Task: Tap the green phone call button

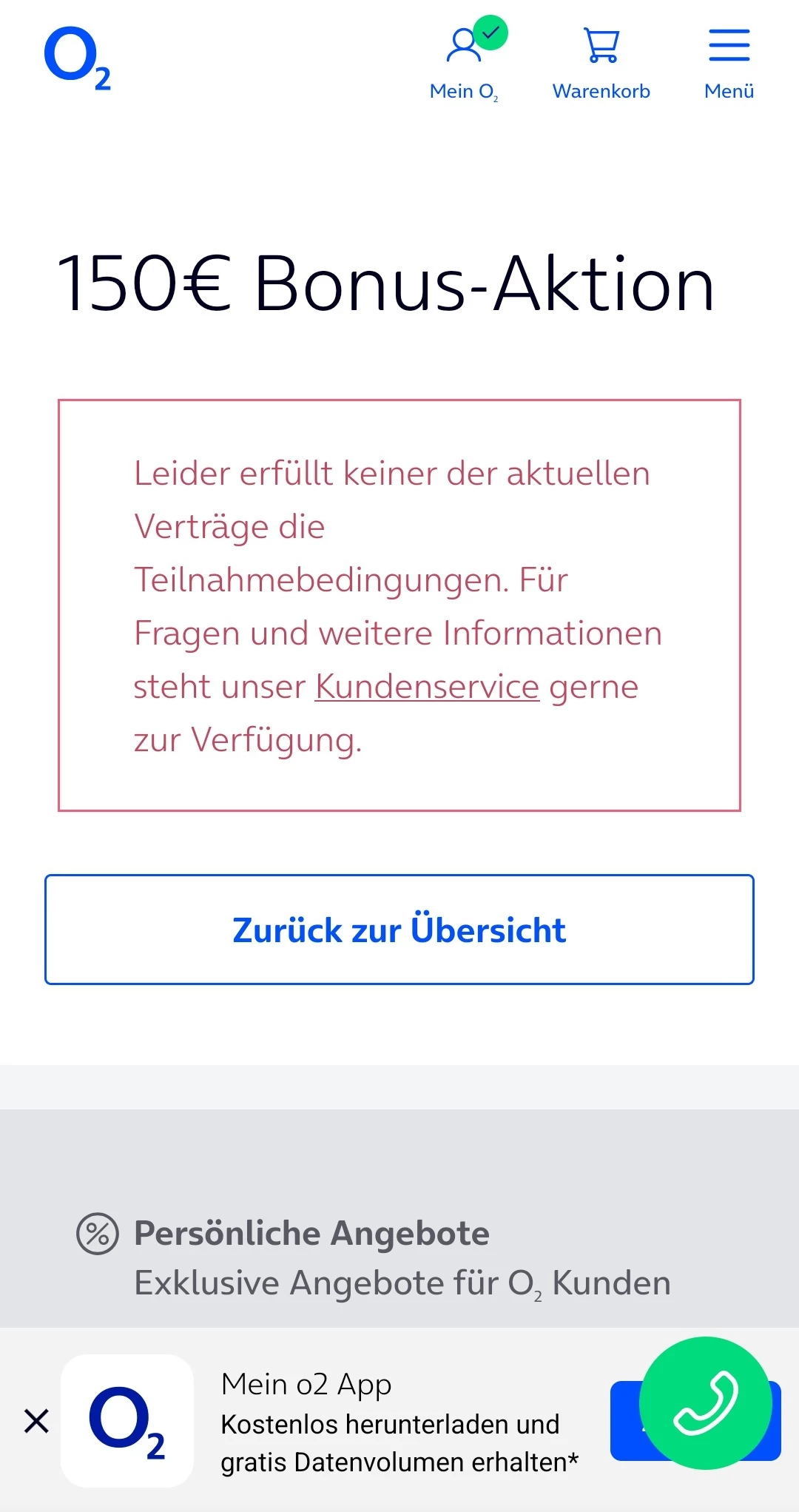Action: coord(705,1402)
